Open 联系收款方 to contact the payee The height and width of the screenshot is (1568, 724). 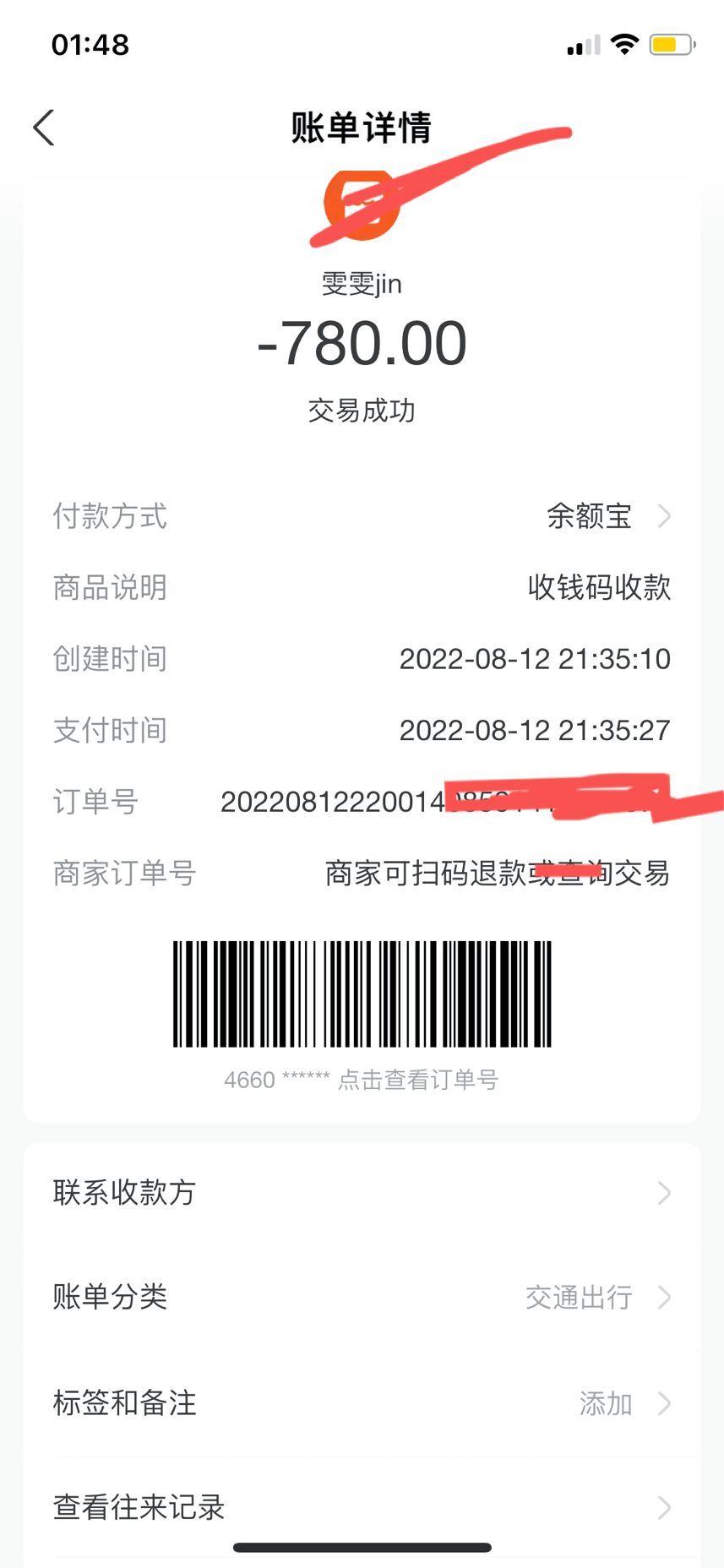tap(362, 1193)
